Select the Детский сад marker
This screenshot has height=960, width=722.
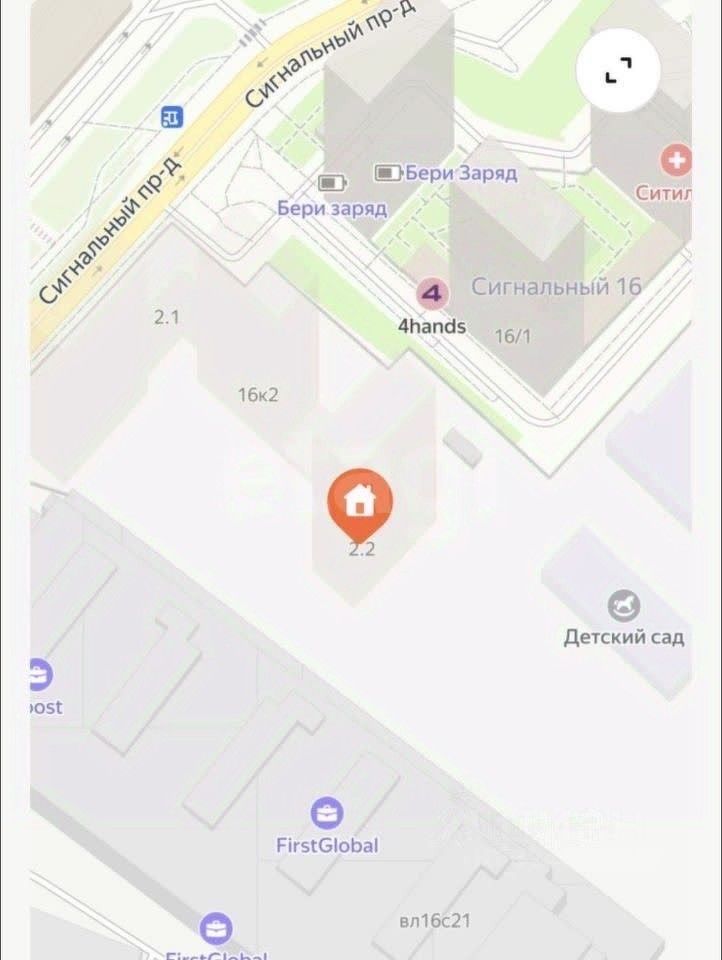click(x=624, y=606)
